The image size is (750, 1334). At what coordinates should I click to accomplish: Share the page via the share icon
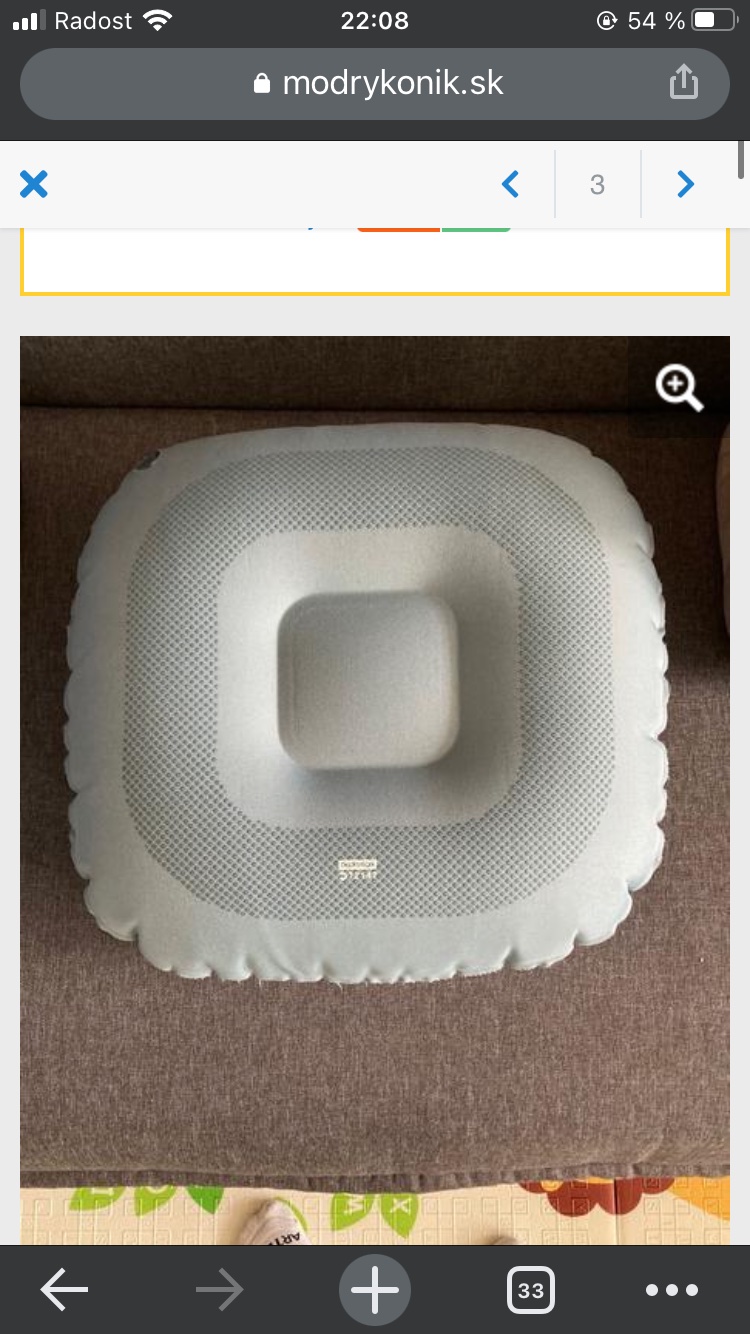coord(683,82)
